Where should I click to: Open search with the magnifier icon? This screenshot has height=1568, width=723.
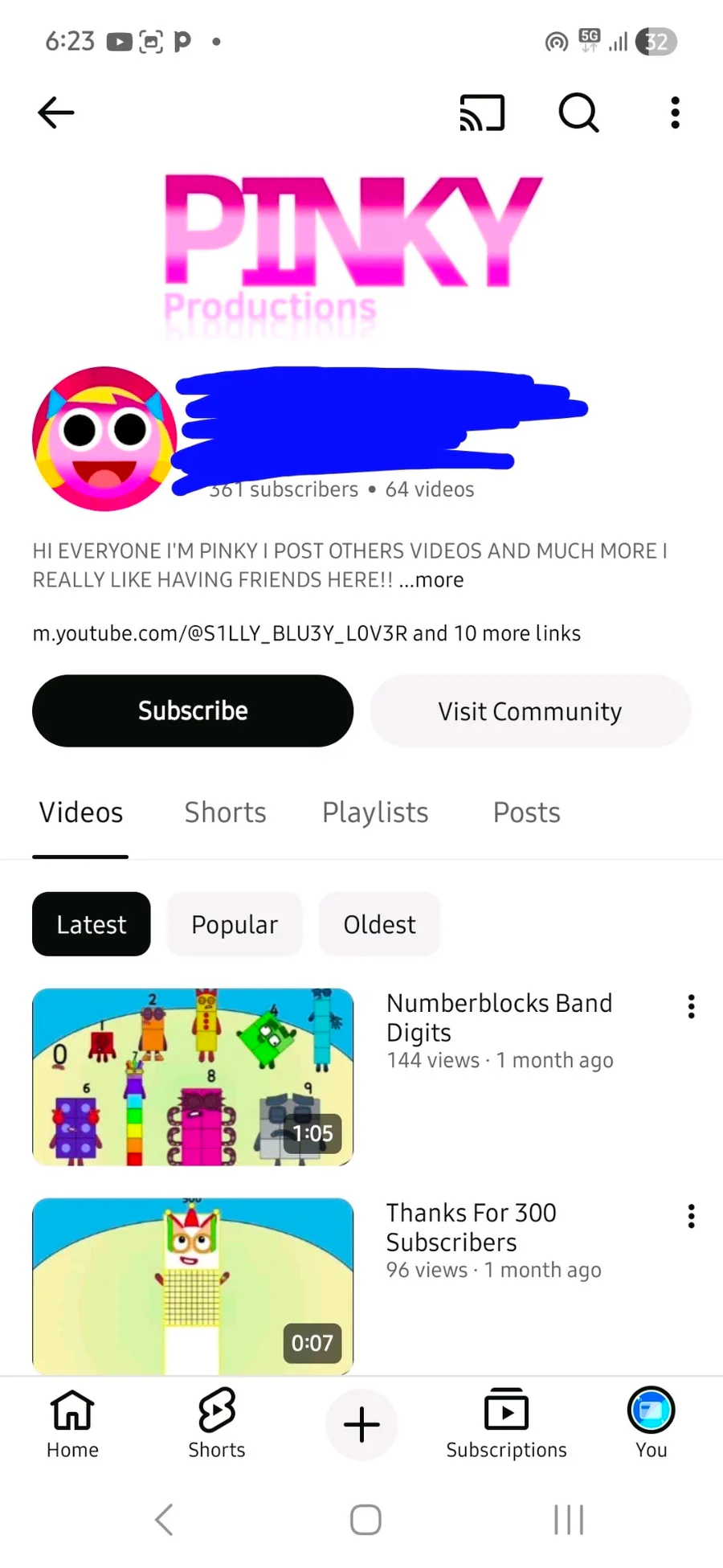[578, 113]
